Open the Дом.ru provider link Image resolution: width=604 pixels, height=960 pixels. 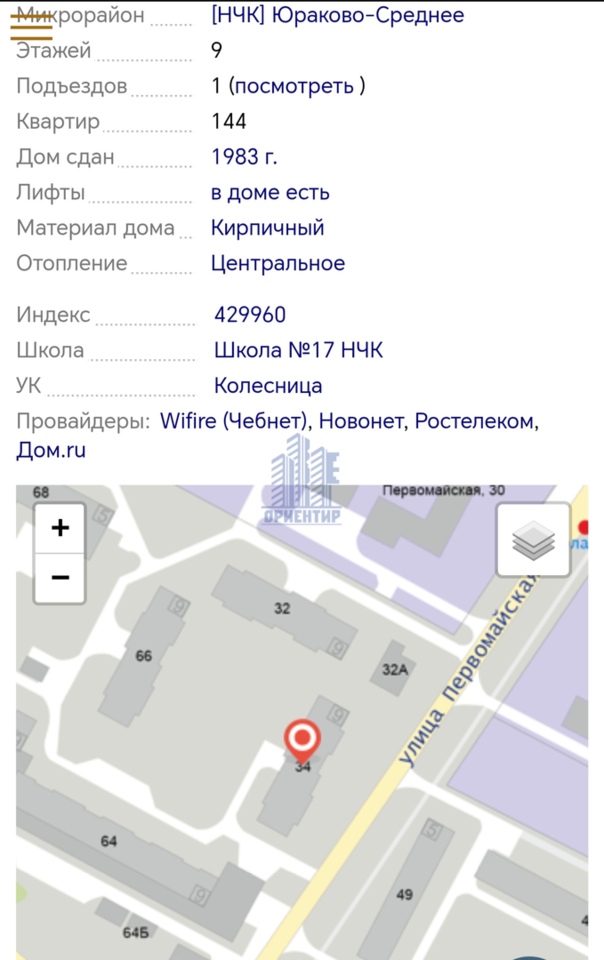[51, 450]
